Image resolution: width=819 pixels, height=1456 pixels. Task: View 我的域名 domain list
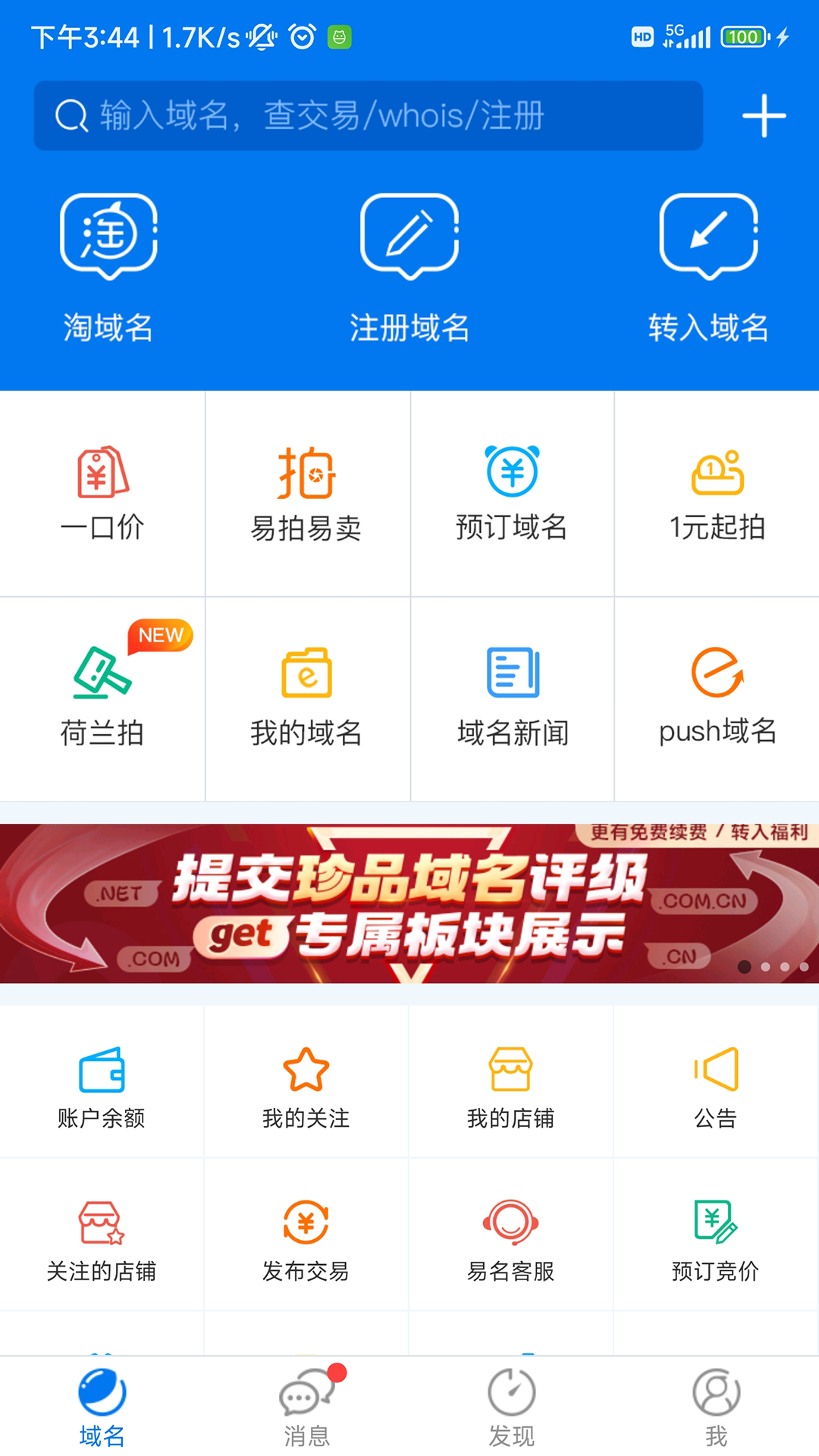pyautogui.click(x=307, y=698)
